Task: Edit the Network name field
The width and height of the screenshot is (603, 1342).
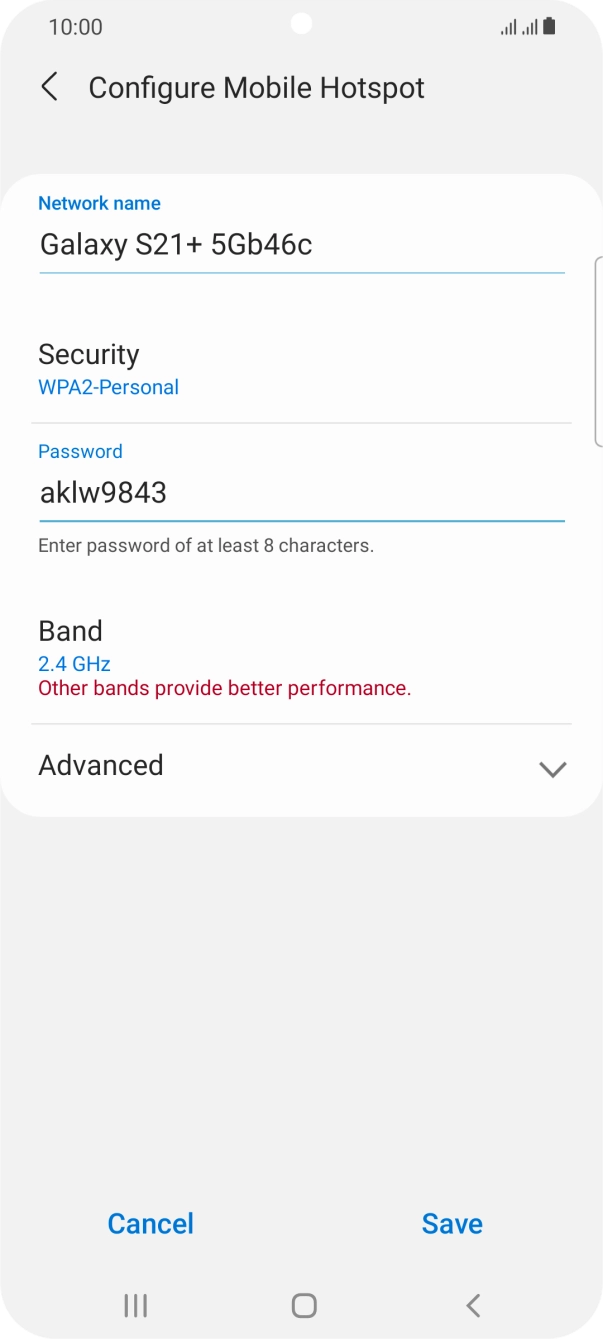Action: (302, 245)
